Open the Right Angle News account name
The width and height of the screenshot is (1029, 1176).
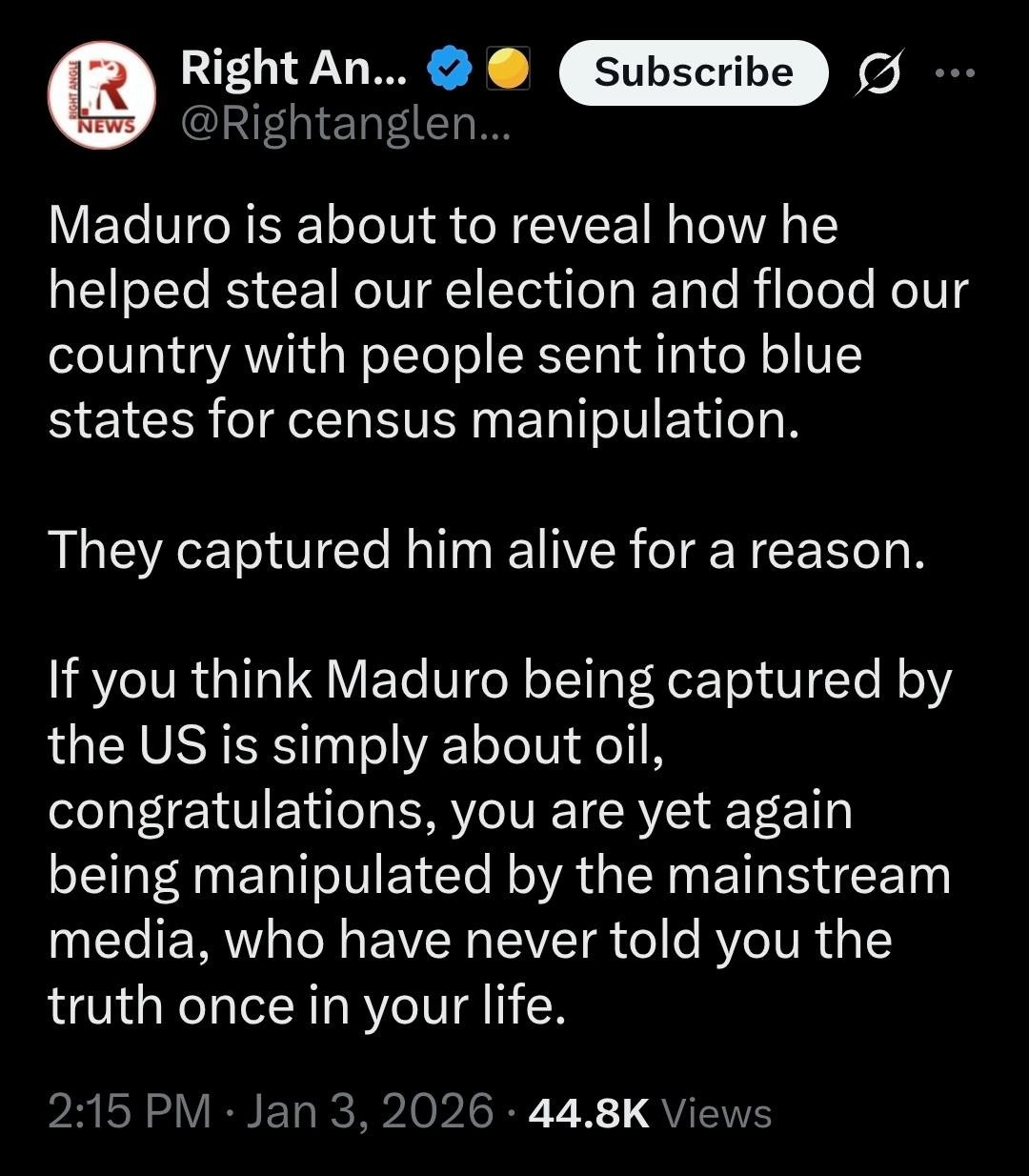[295, 69]
